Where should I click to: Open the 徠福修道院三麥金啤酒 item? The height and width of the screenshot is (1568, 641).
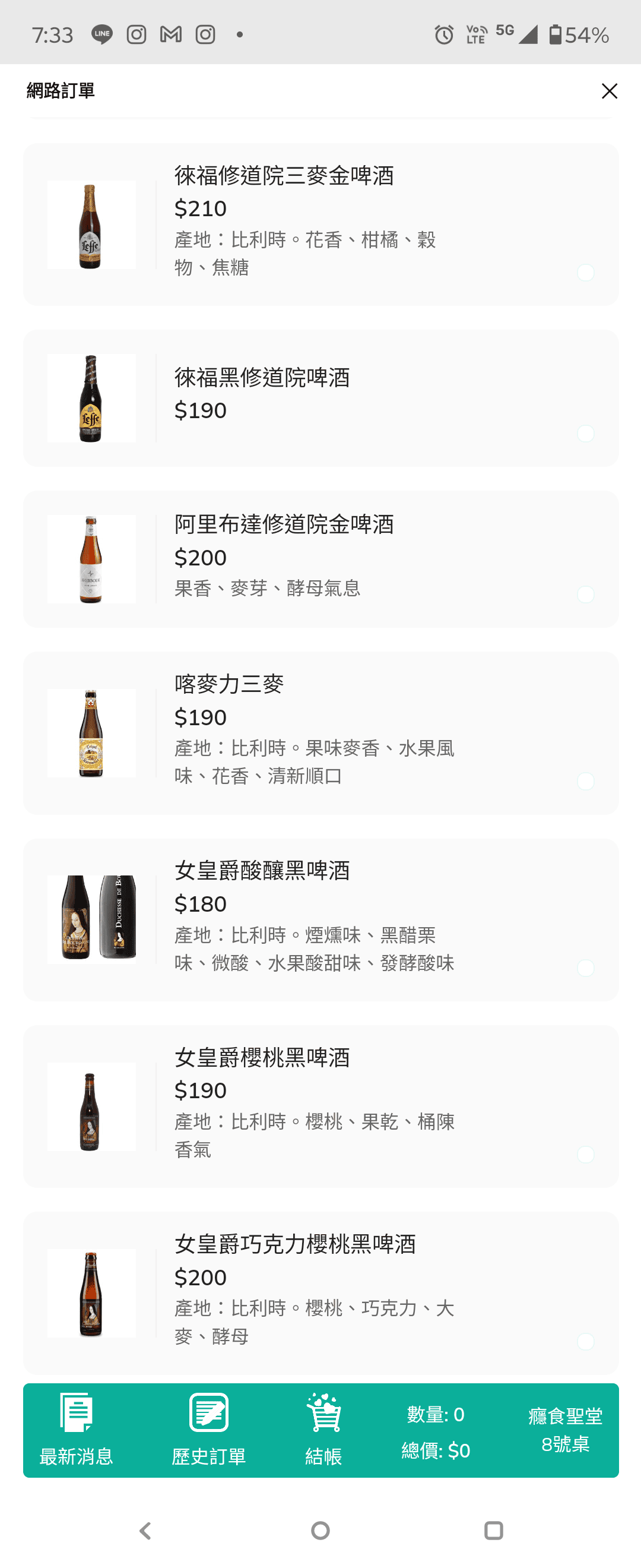320,224
